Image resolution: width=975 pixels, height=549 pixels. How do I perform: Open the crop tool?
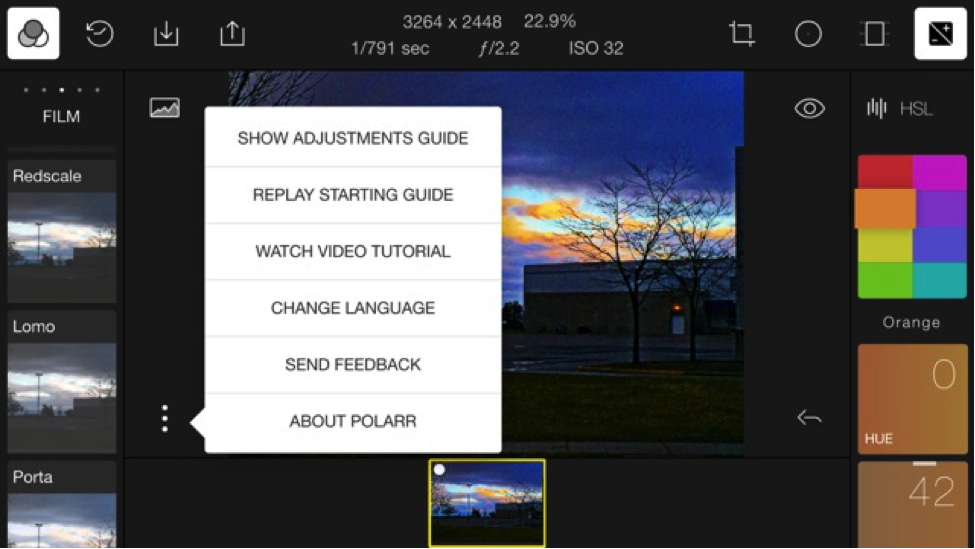(742, 34)
